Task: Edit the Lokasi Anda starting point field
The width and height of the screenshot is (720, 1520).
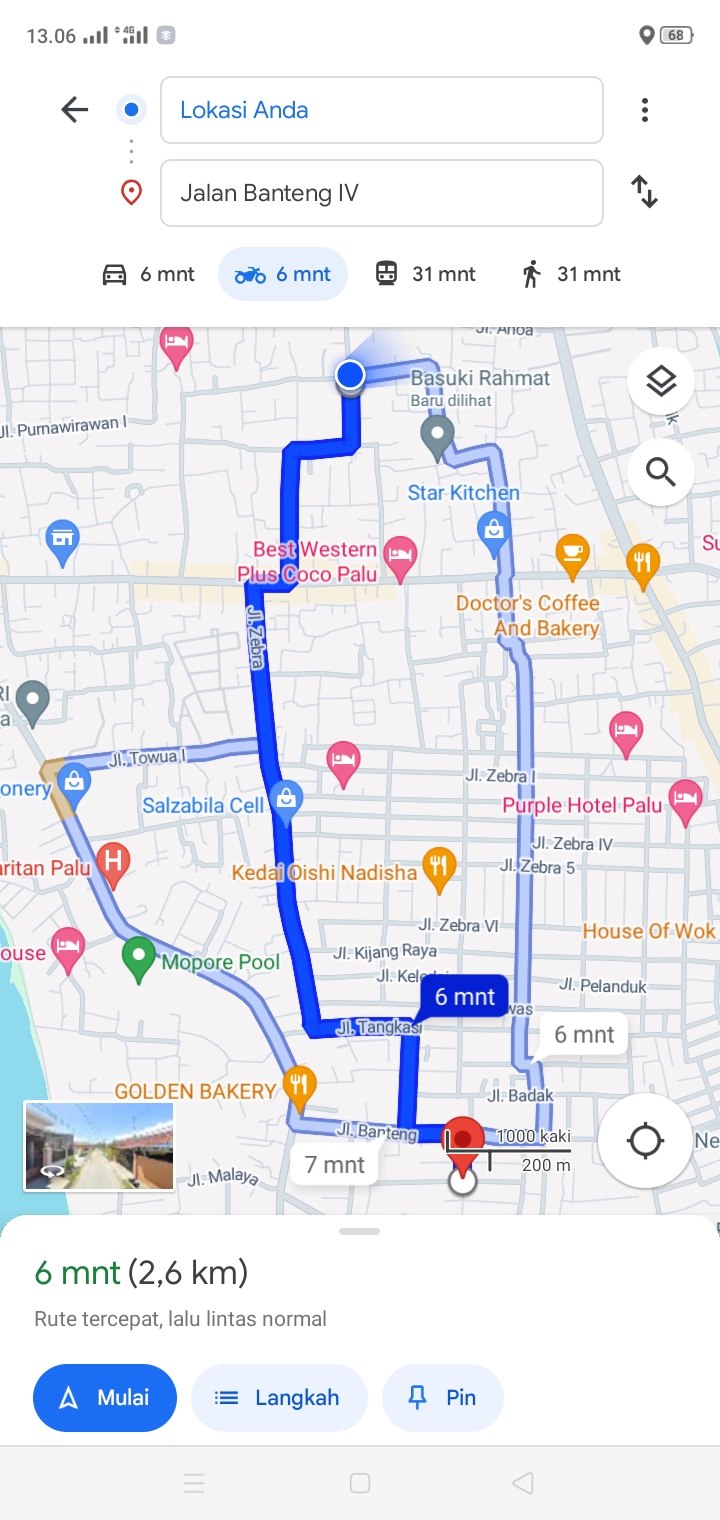Action: 382,110
